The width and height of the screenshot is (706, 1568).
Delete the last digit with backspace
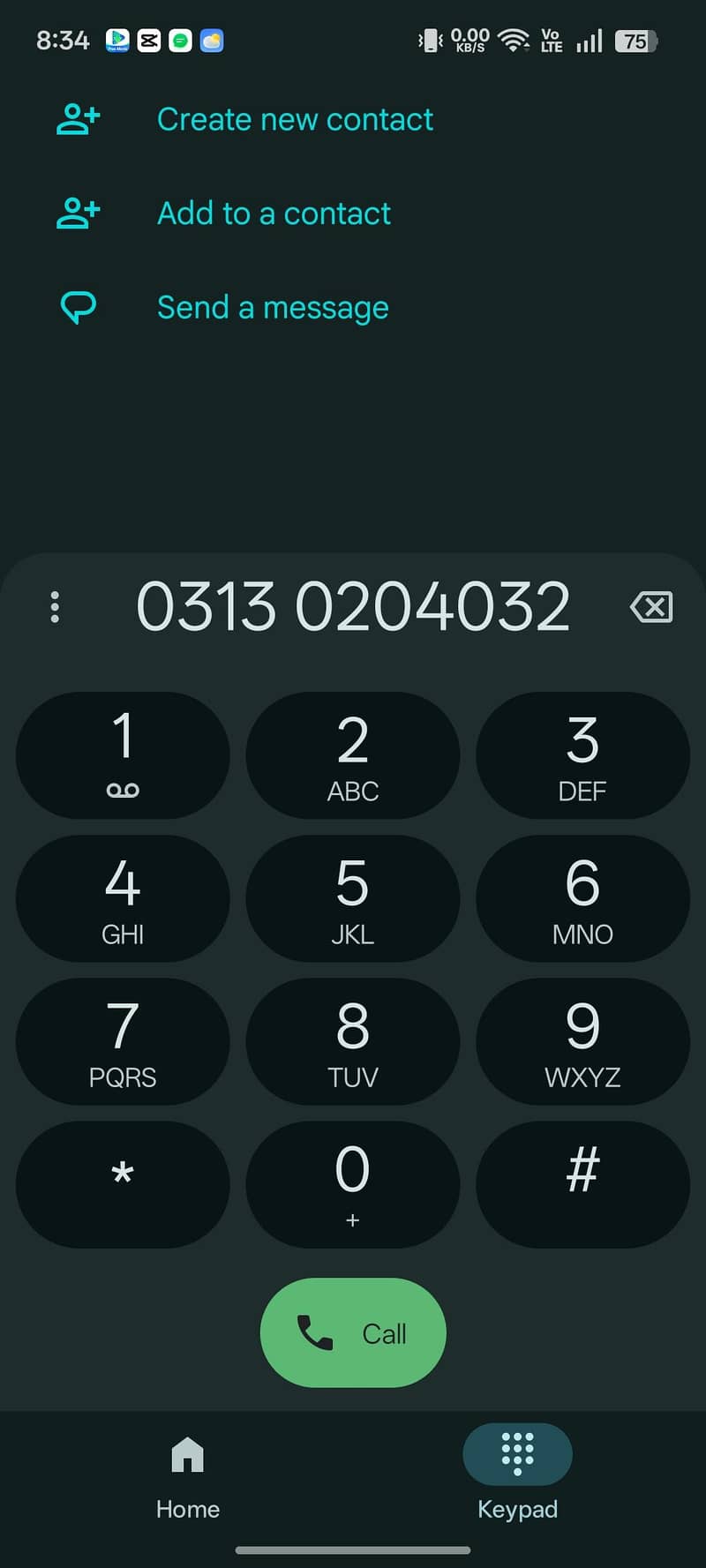[651, 607]
